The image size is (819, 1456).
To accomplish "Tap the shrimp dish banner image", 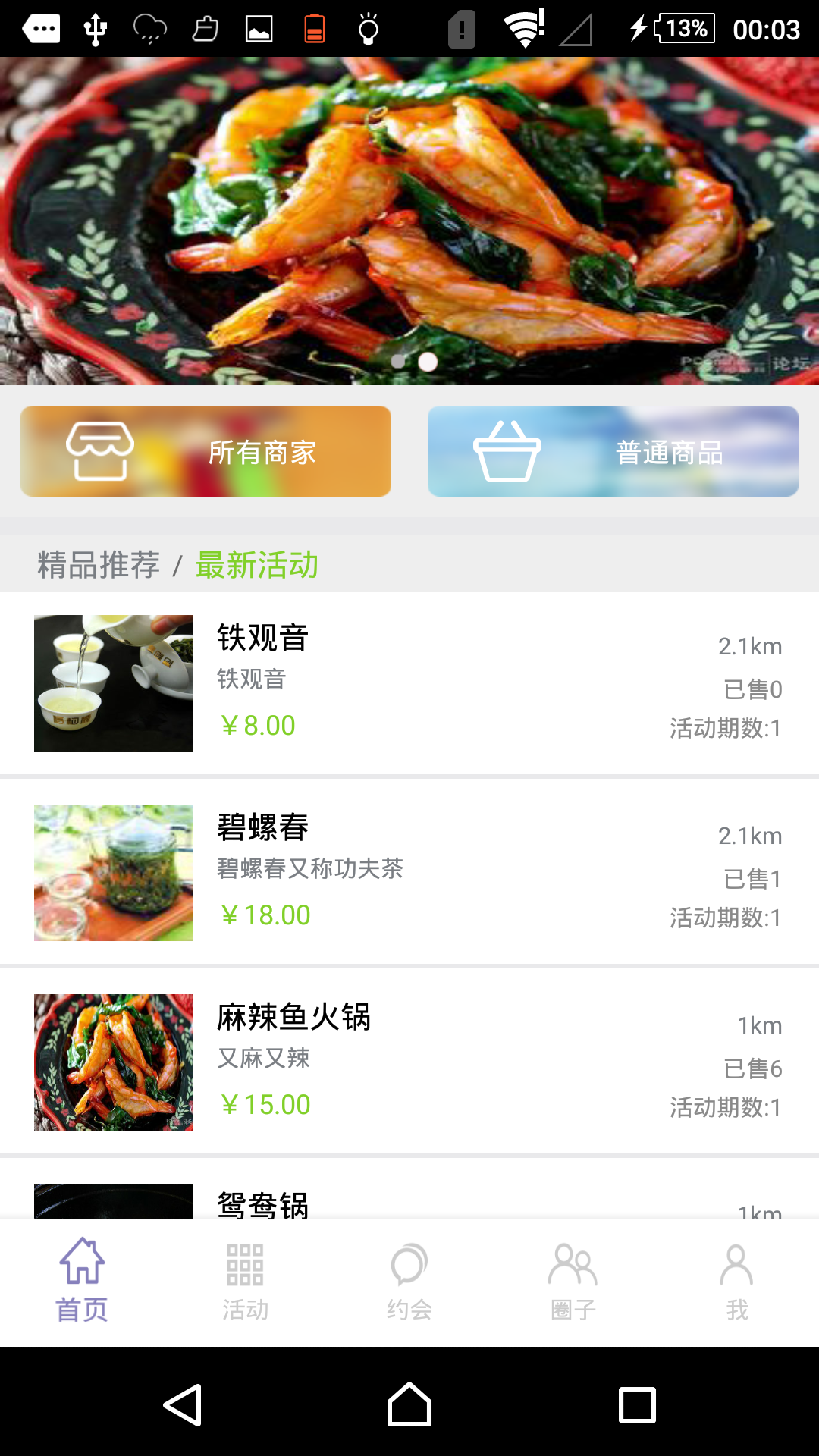I will pos(409,220).
